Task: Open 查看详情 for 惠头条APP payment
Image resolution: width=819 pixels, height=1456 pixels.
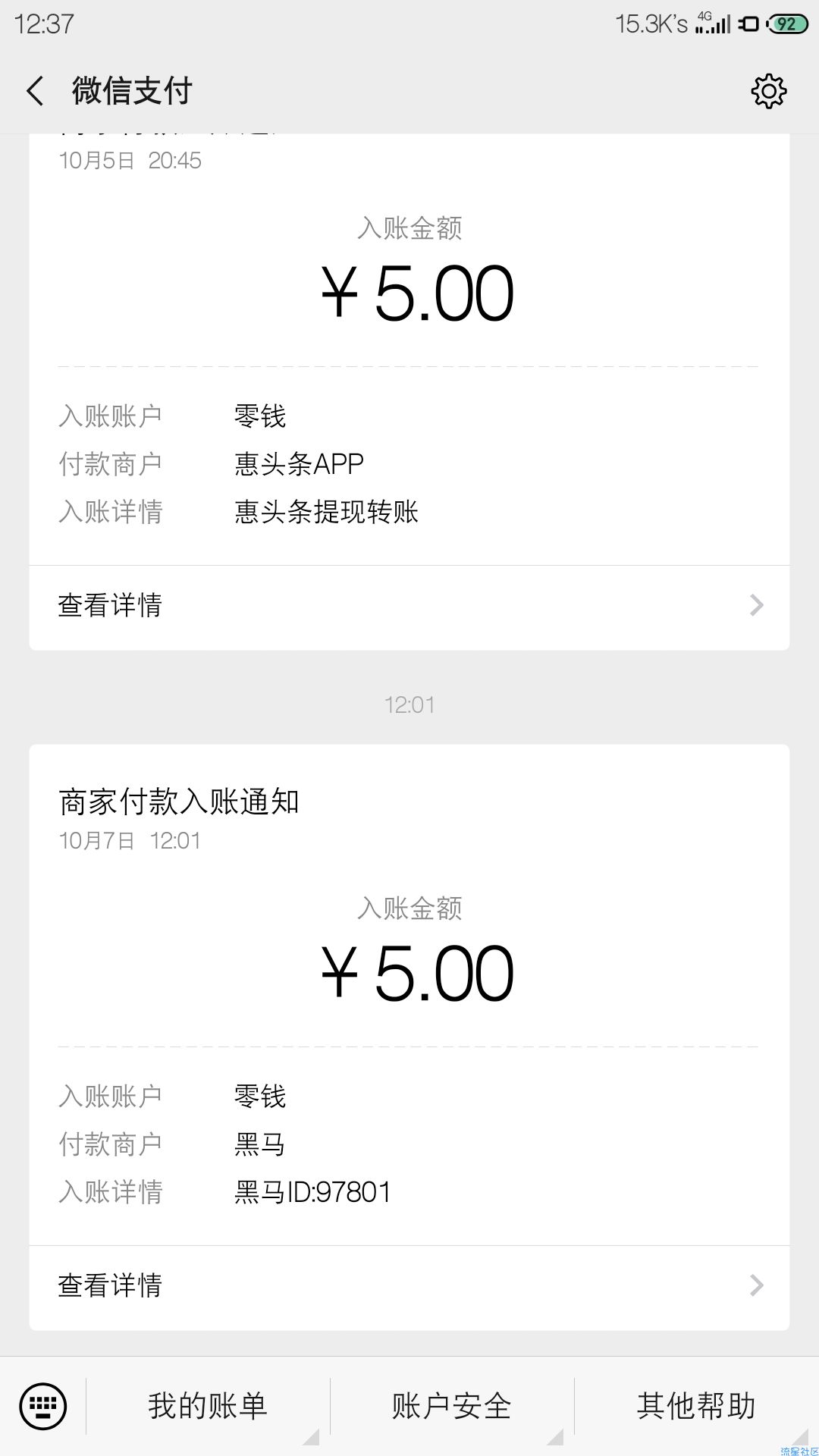Action: coord(409,606)
